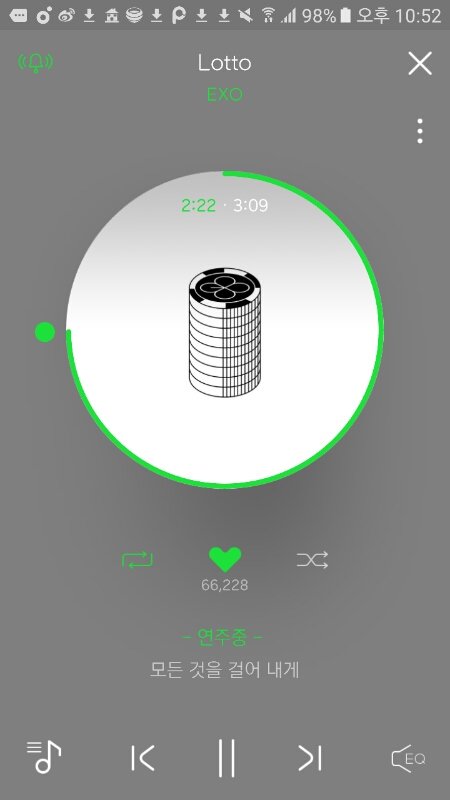Open the three-dot overflow menu
This screenshot has height=800, width=450.
pos(419,131)
